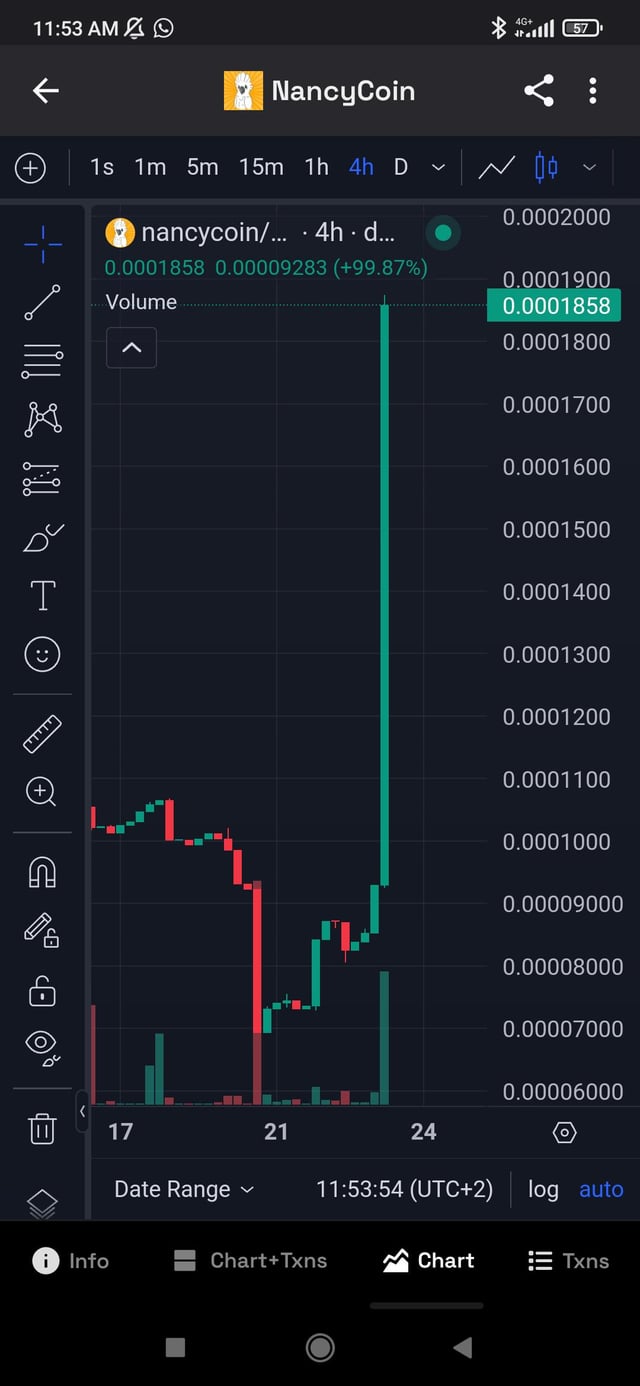
Task: Choose the 1h timeframe
Action: [316, 167]
